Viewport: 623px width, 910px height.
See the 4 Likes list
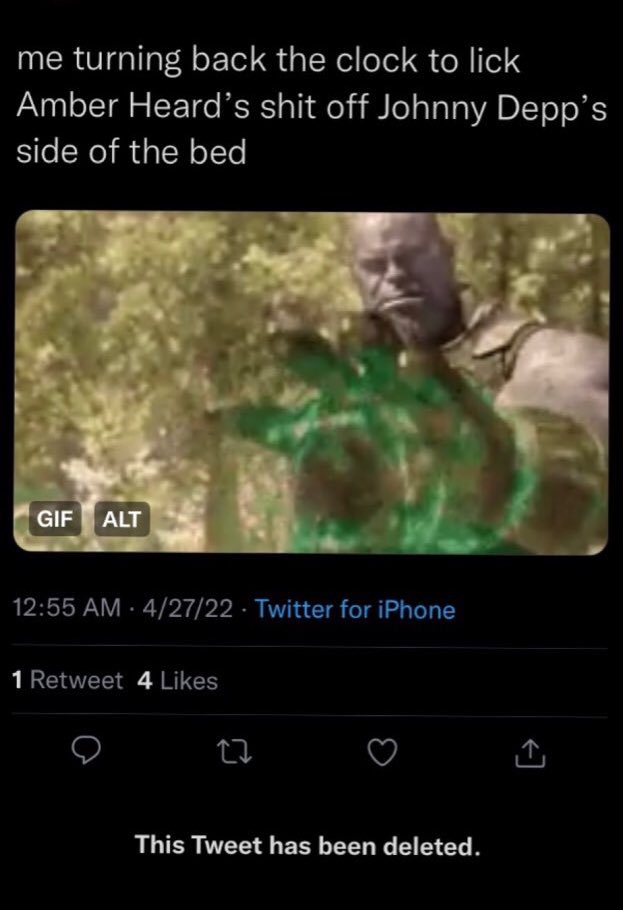coord(177,681)
